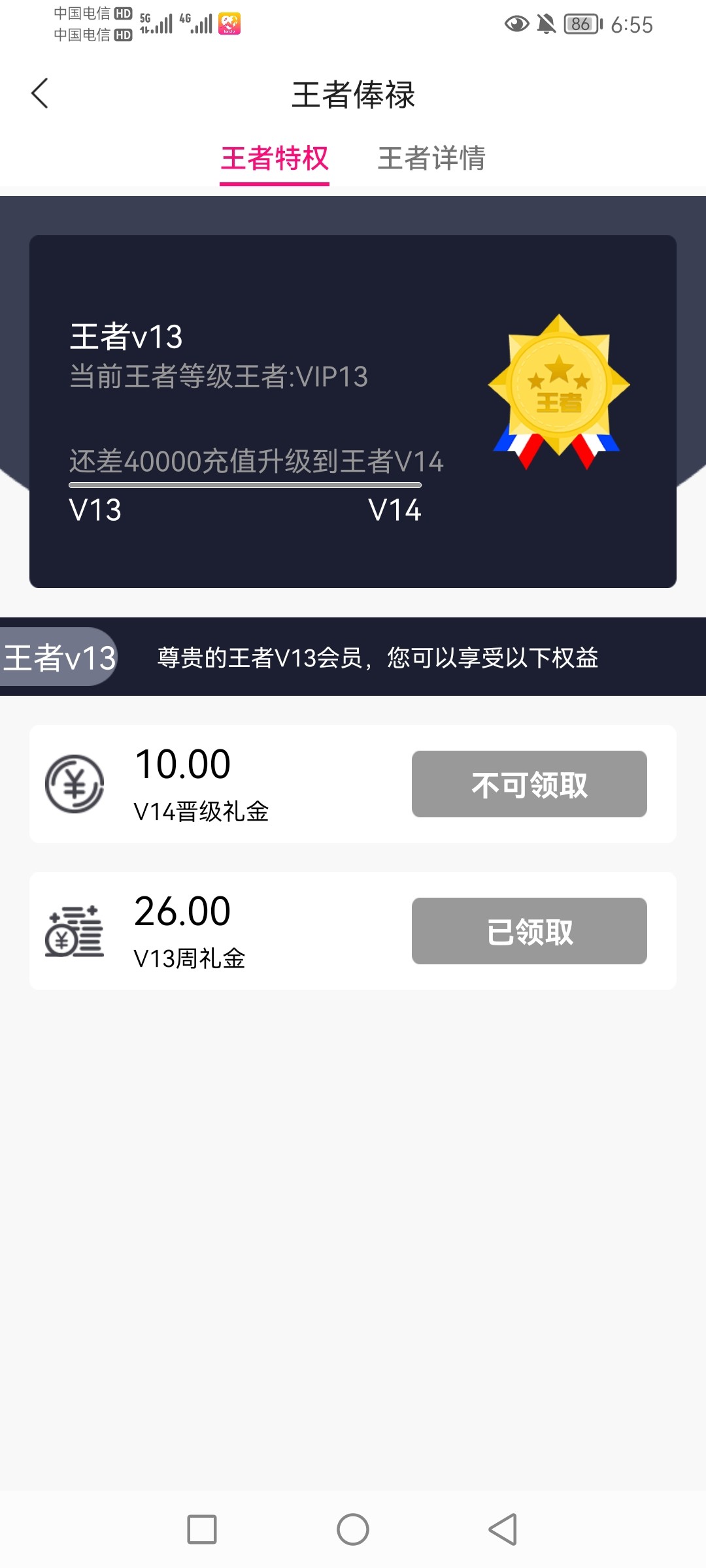The image size is (706, 1568).
Task: Go to the system home screen
Action: click(353, 1529)
